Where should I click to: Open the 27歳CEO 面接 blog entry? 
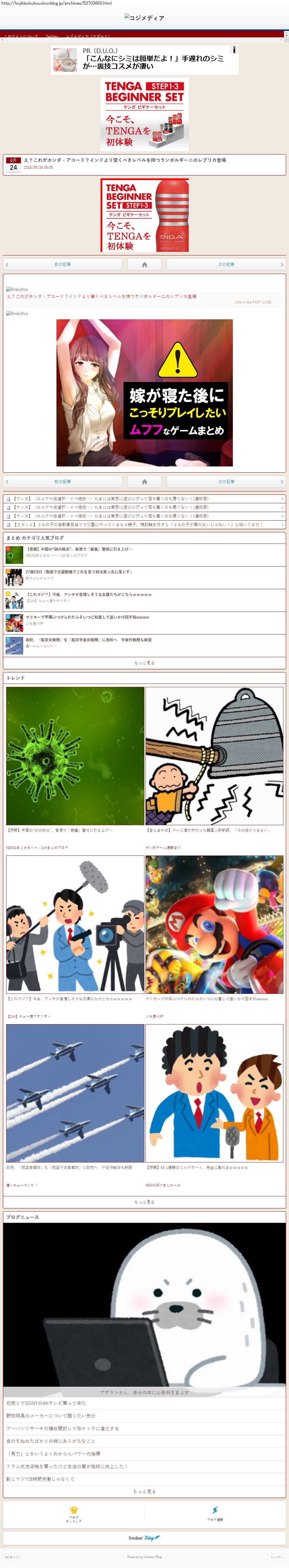[x=79, y=572]
